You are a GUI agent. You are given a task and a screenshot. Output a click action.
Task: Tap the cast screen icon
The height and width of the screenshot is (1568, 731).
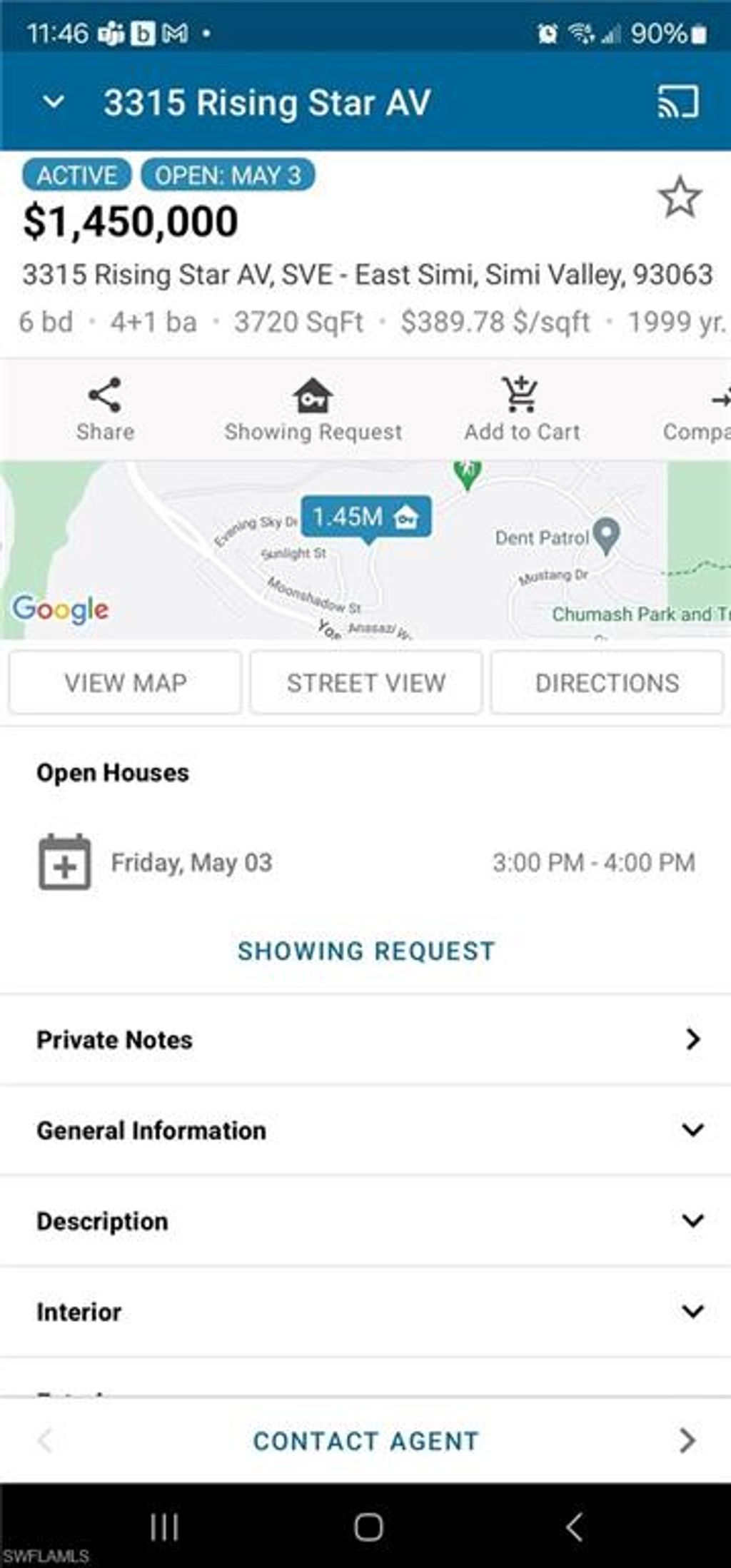(x=677, y=101)
